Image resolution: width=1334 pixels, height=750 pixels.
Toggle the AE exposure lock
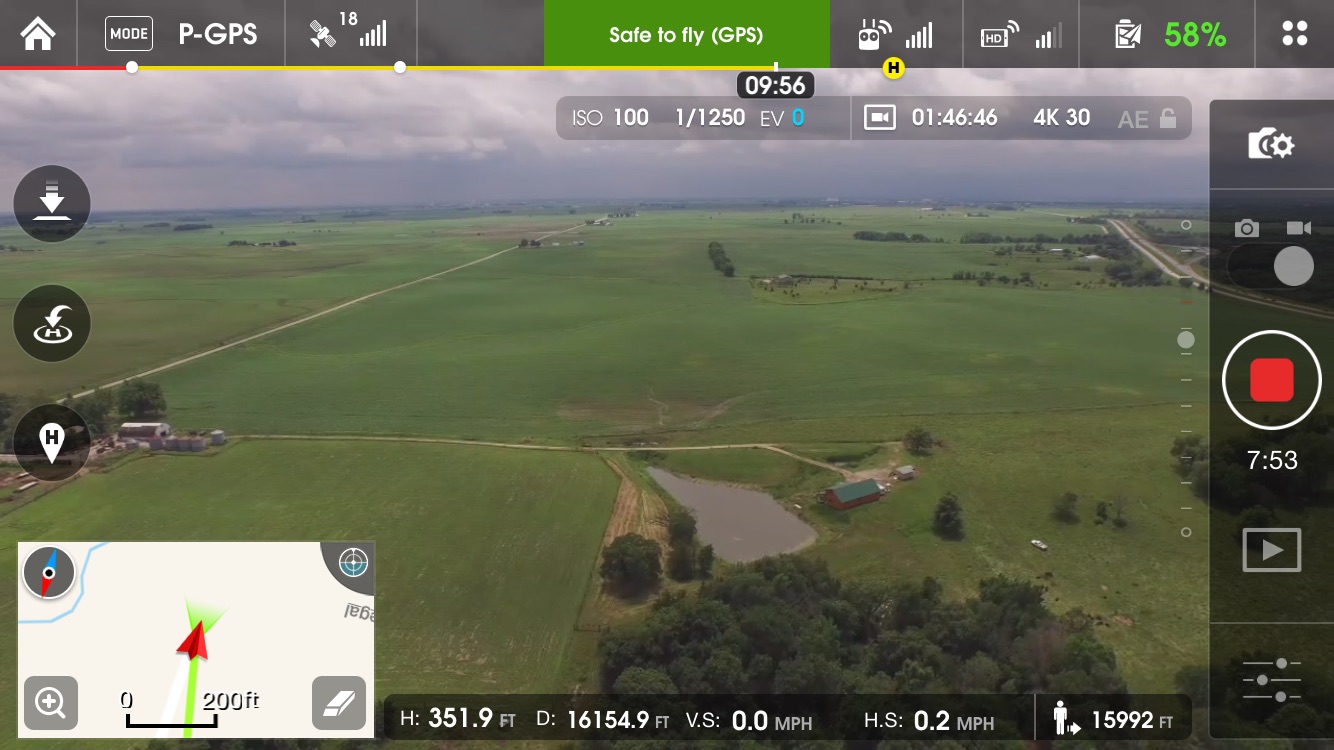click(x=1147, y=119)
